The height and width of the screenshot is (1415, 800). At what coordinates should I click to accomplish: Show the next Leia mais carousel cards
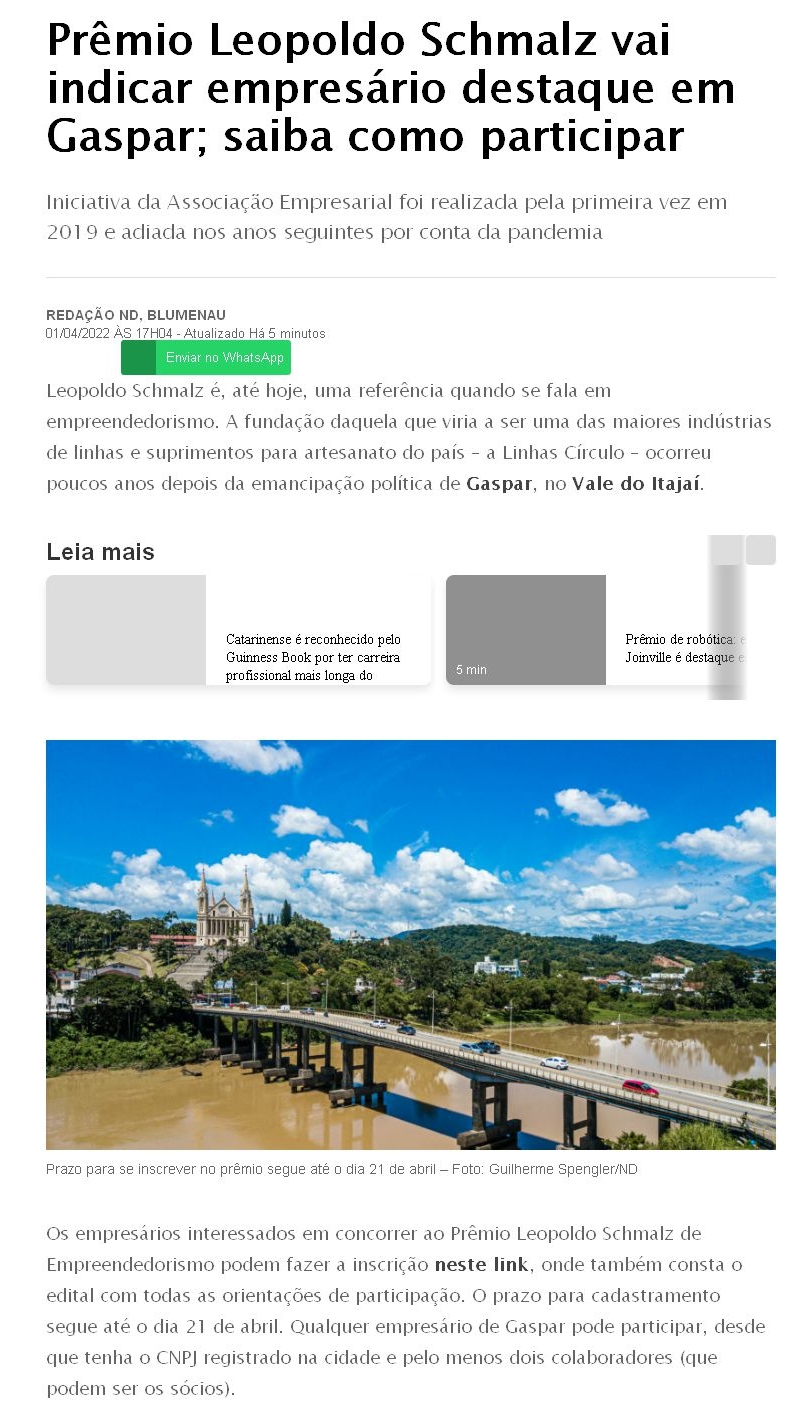pyautogui.click(x=760, y=550)
